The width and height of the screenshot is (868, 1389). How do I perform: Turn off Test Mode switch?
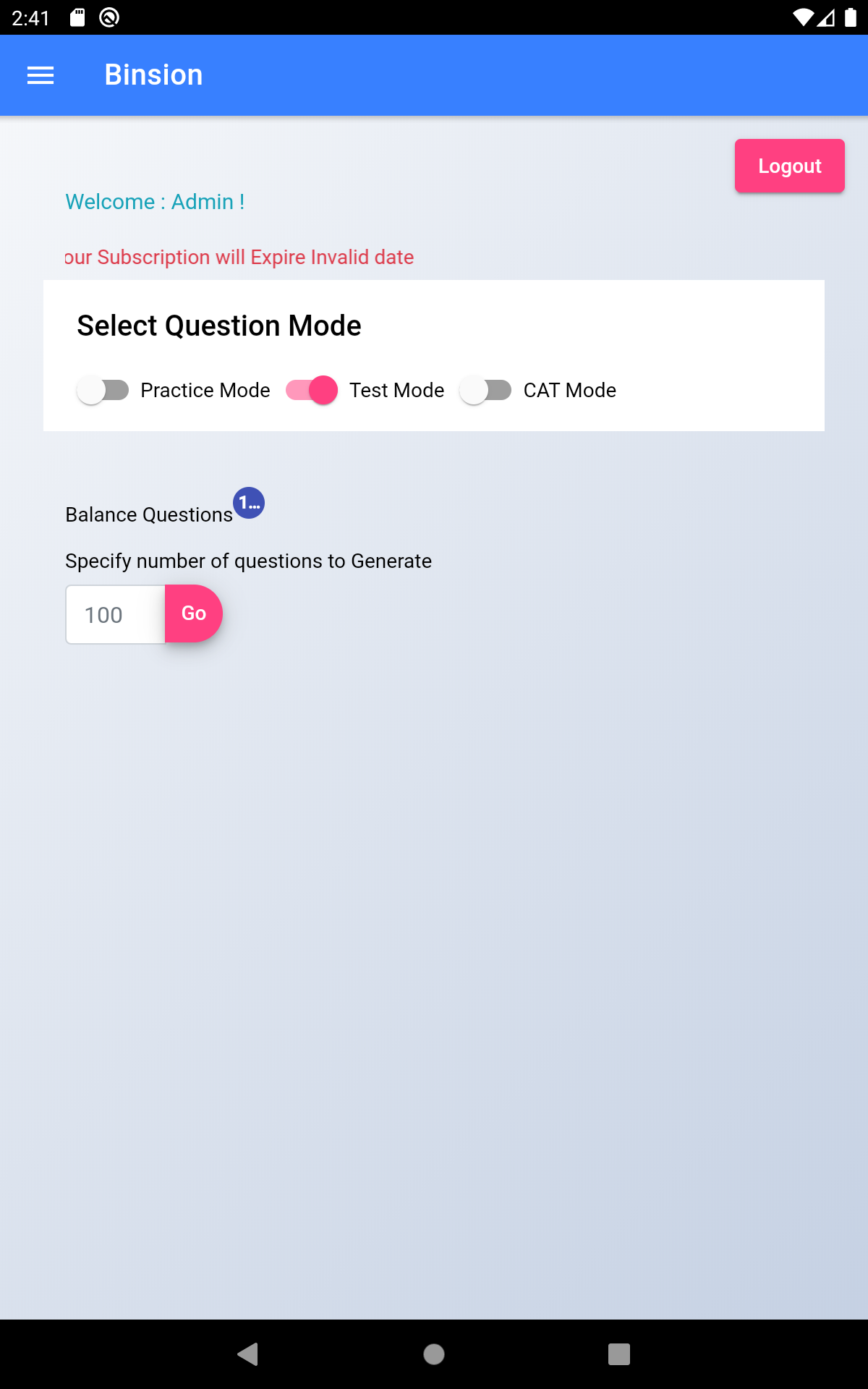(x=312, y=390)
